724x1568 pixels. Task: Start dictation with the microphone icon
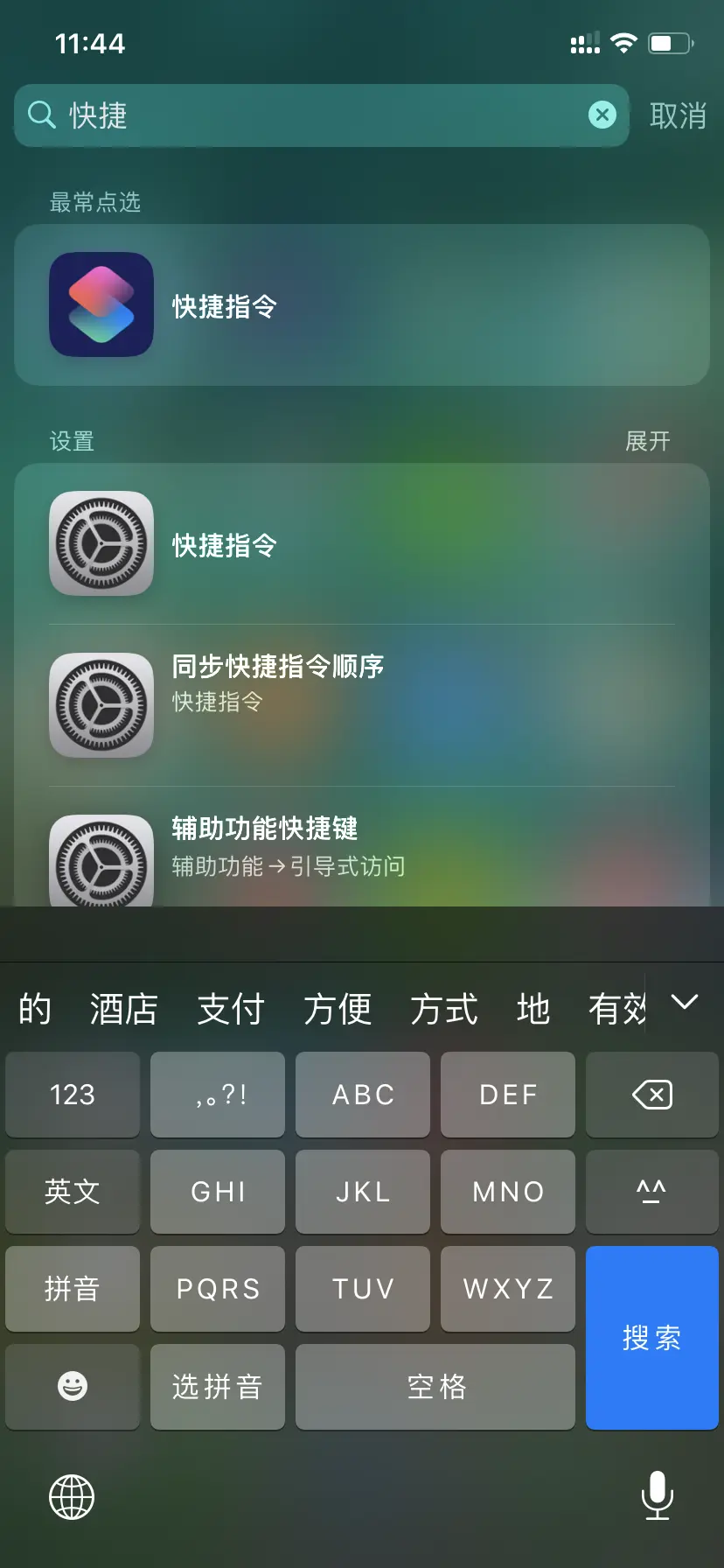point(657,1494)
